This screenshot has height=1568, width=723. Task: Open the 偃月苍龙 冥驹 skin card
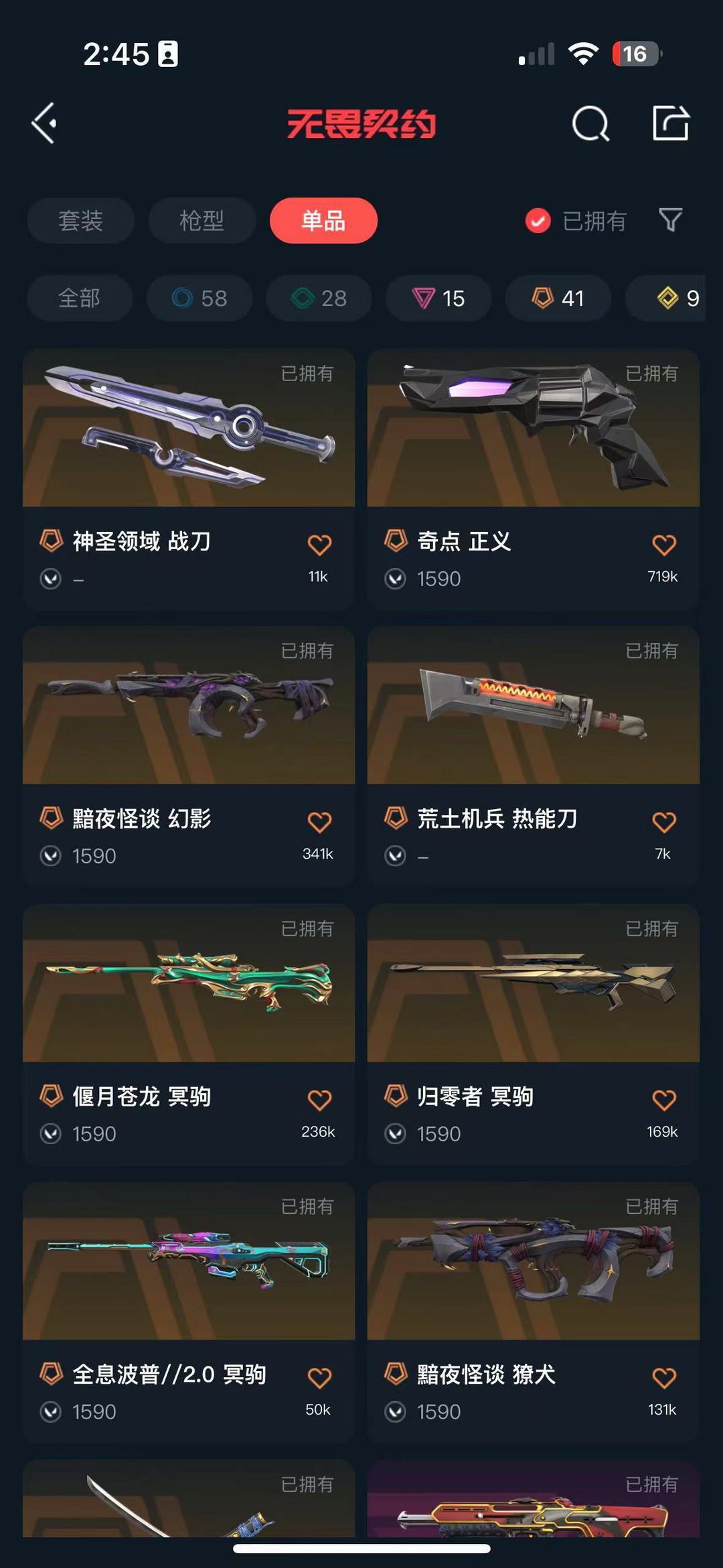[x=189, y=1035]
